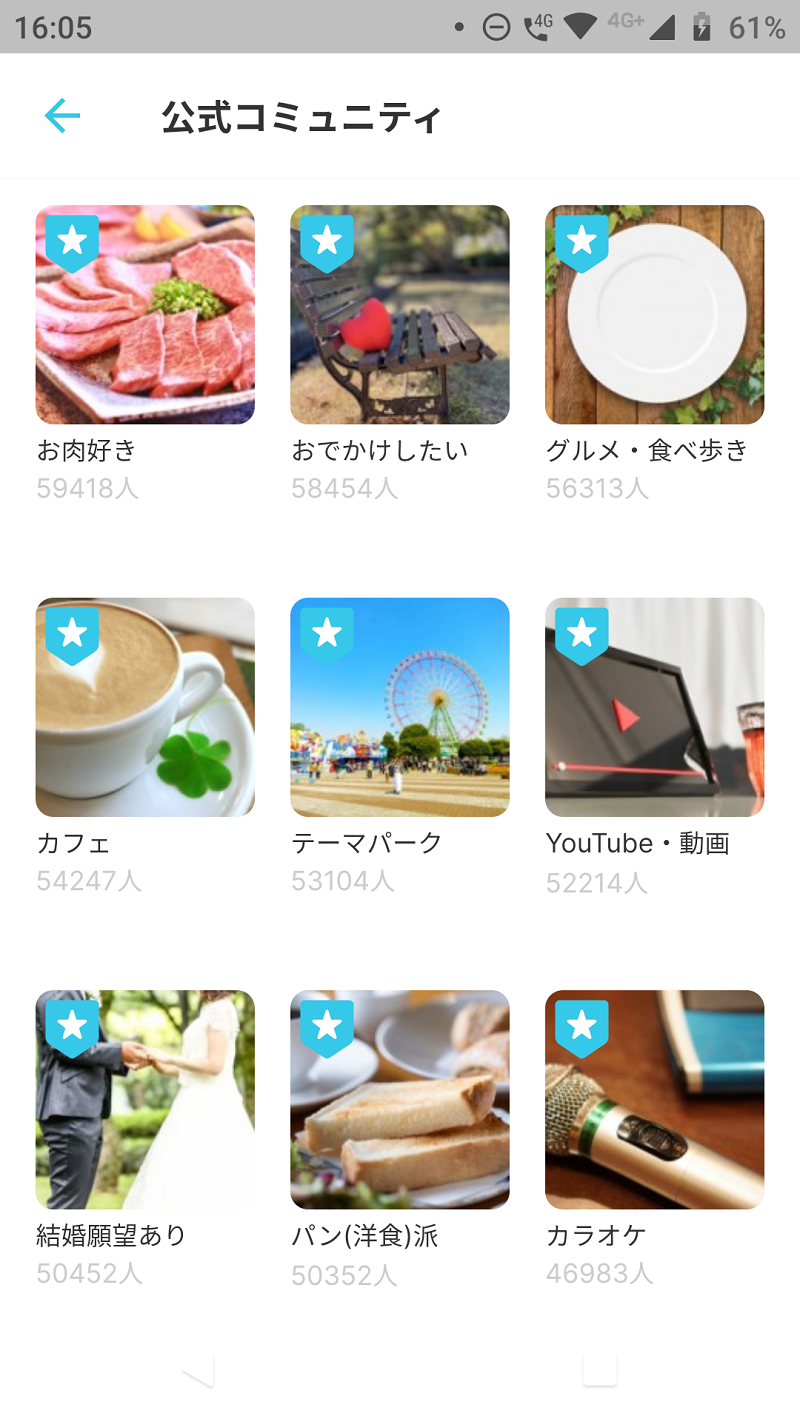This screenshot has width=800, height=1422.
Task: Go back using the top arrow
Action: [62, 117]
